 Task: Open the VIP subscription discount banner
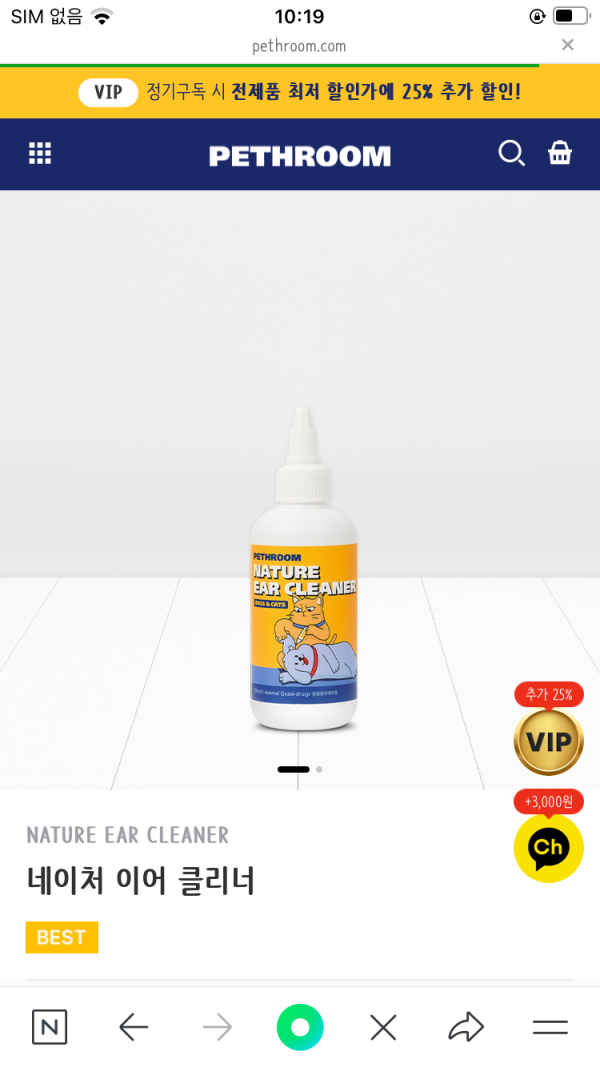300,92
